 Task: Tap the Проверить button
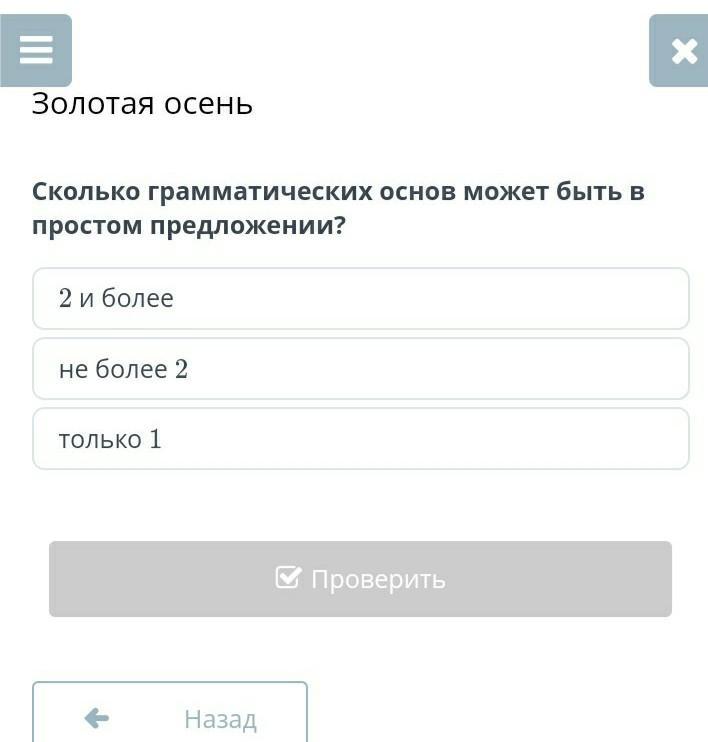pyautogui.click(x=360, y=579)
